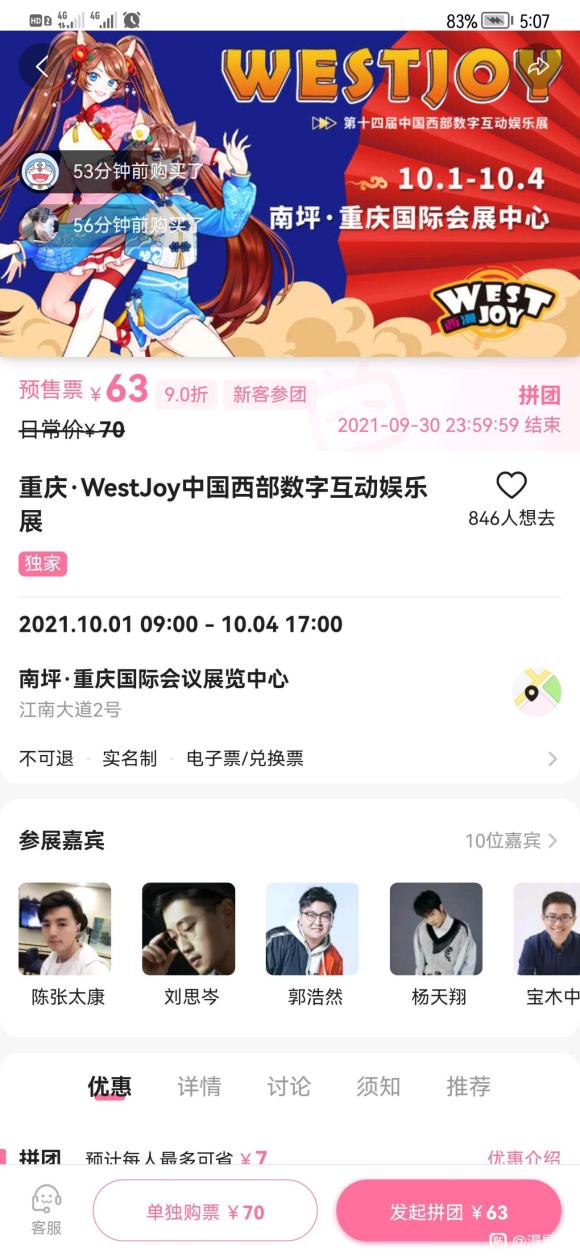Contact 客服 customer service
Screen dimensions: 580x1257
pos(46,1211)
